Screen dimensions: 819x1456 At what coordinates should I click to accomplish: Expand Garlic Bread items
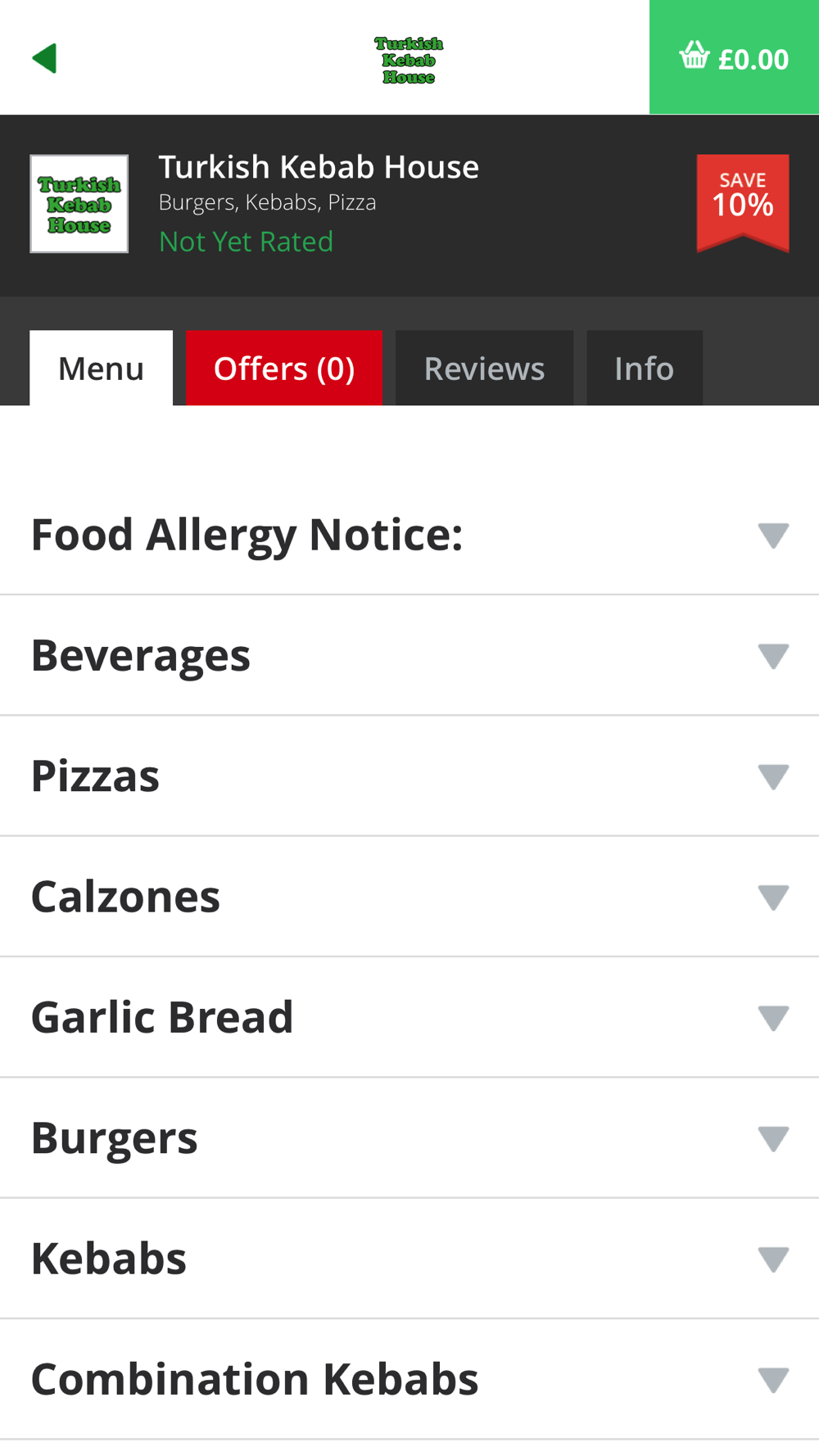409,1017
